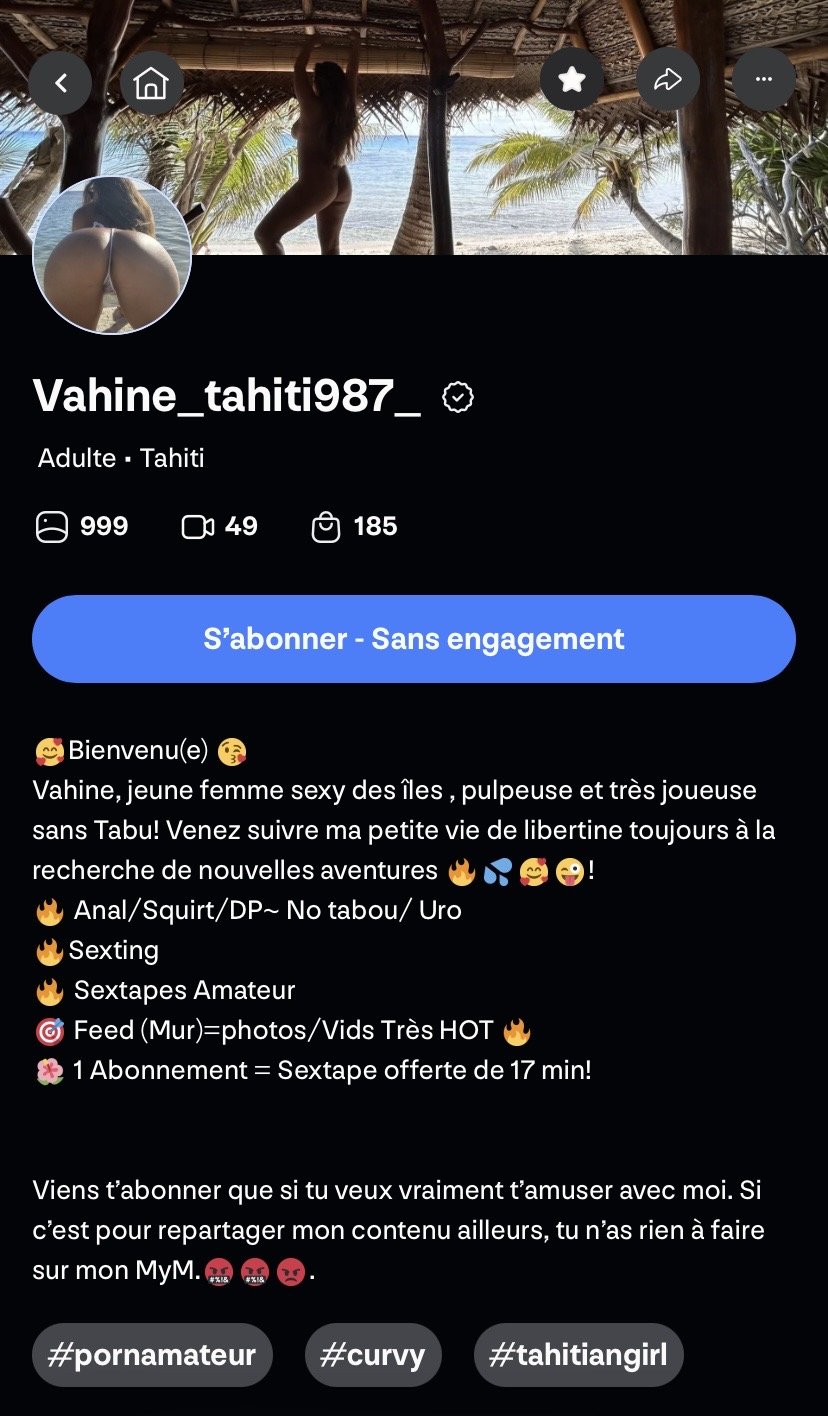Select the #curvy hashtag chip
This screenshot has height=1416, width=828.
click(x=373, y=1355)
